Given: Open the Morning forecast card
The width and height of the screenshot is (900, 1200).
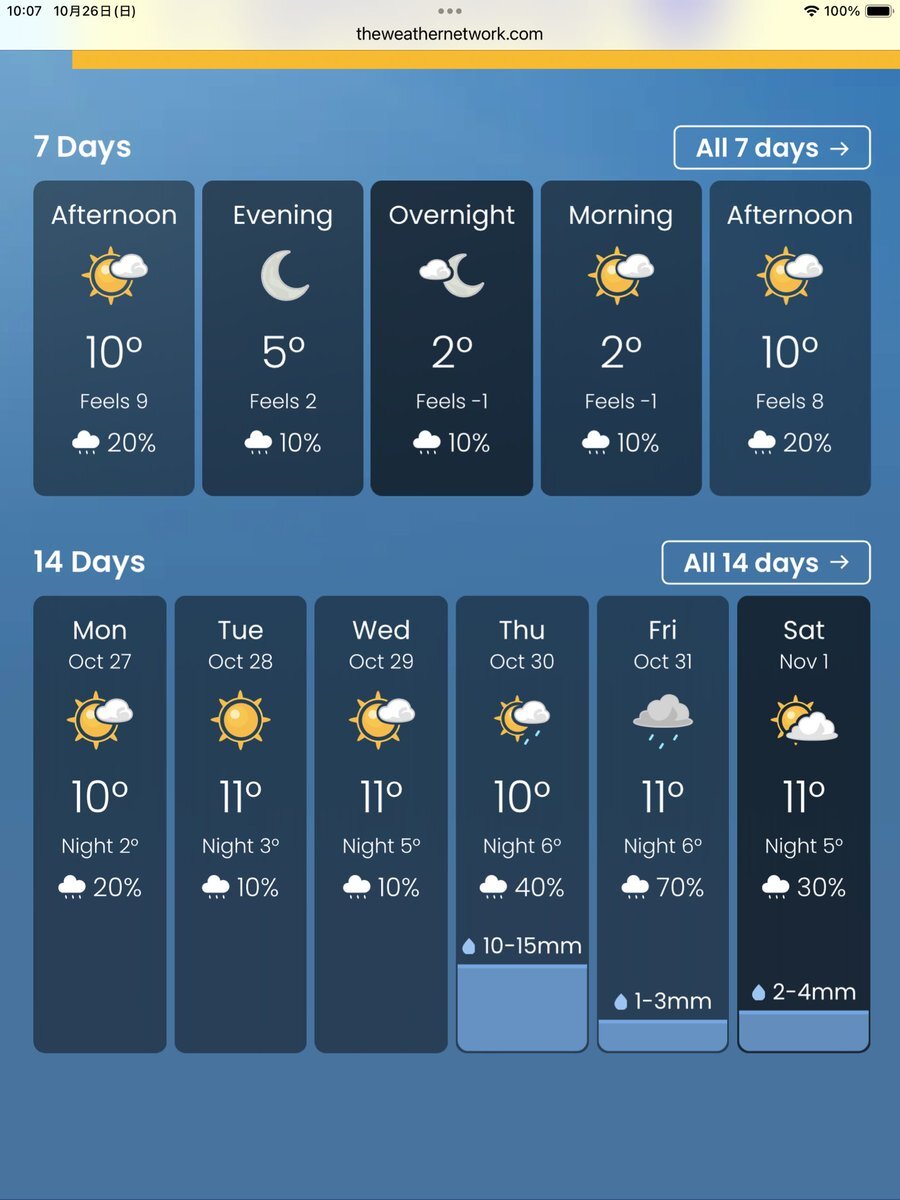Looking at the screenshot, I should point(621,338).
